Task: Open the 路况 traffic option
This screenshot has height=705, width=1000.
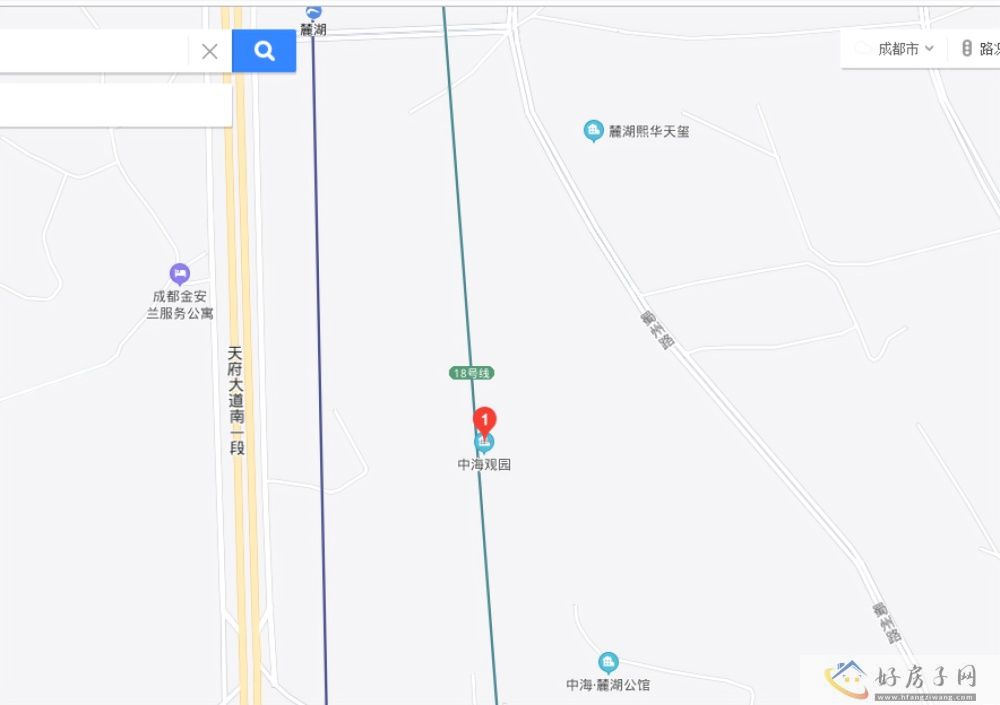Action: tap(980, 48)
